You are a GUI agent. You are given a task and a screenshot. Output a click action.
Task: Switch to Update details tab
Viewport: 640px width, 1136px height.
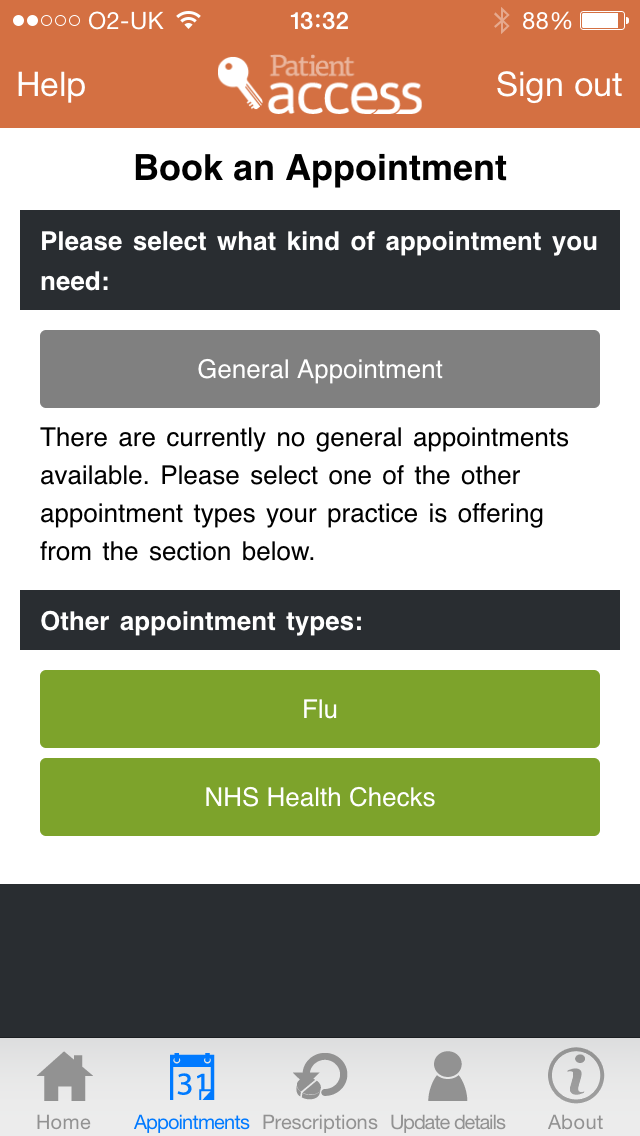coord(448,1090)
